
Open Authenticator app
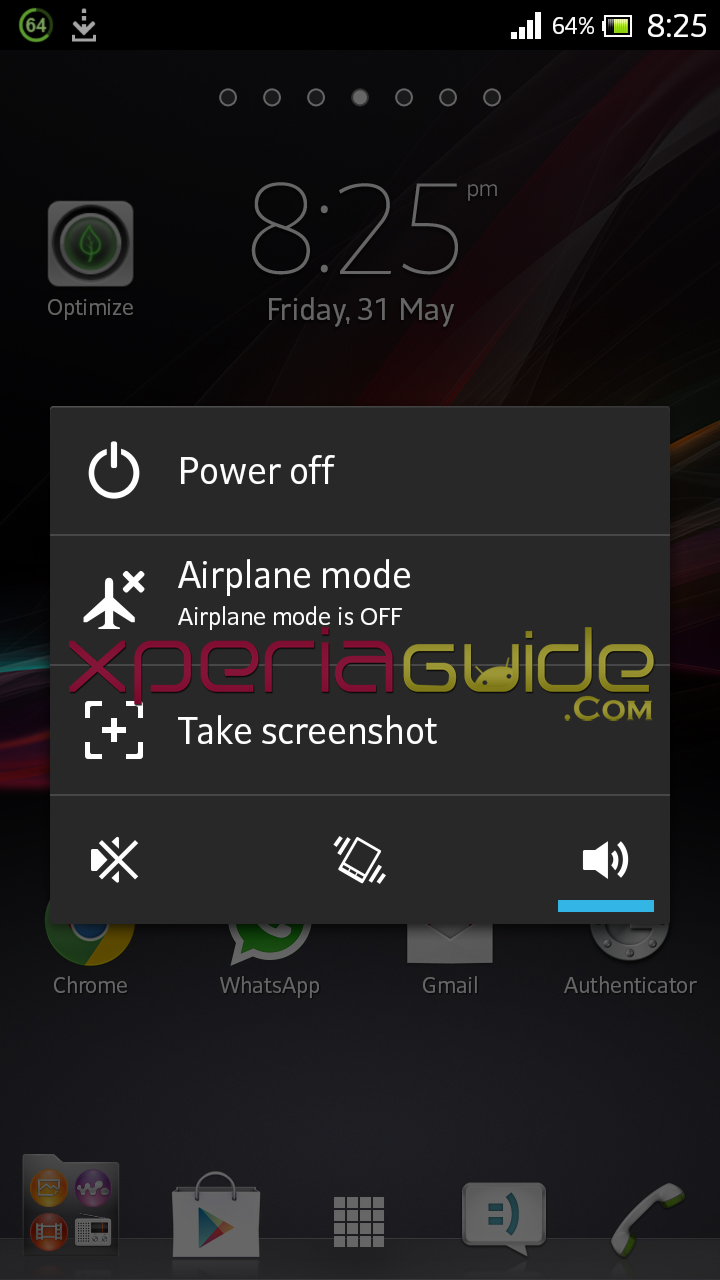click(630, 960)
